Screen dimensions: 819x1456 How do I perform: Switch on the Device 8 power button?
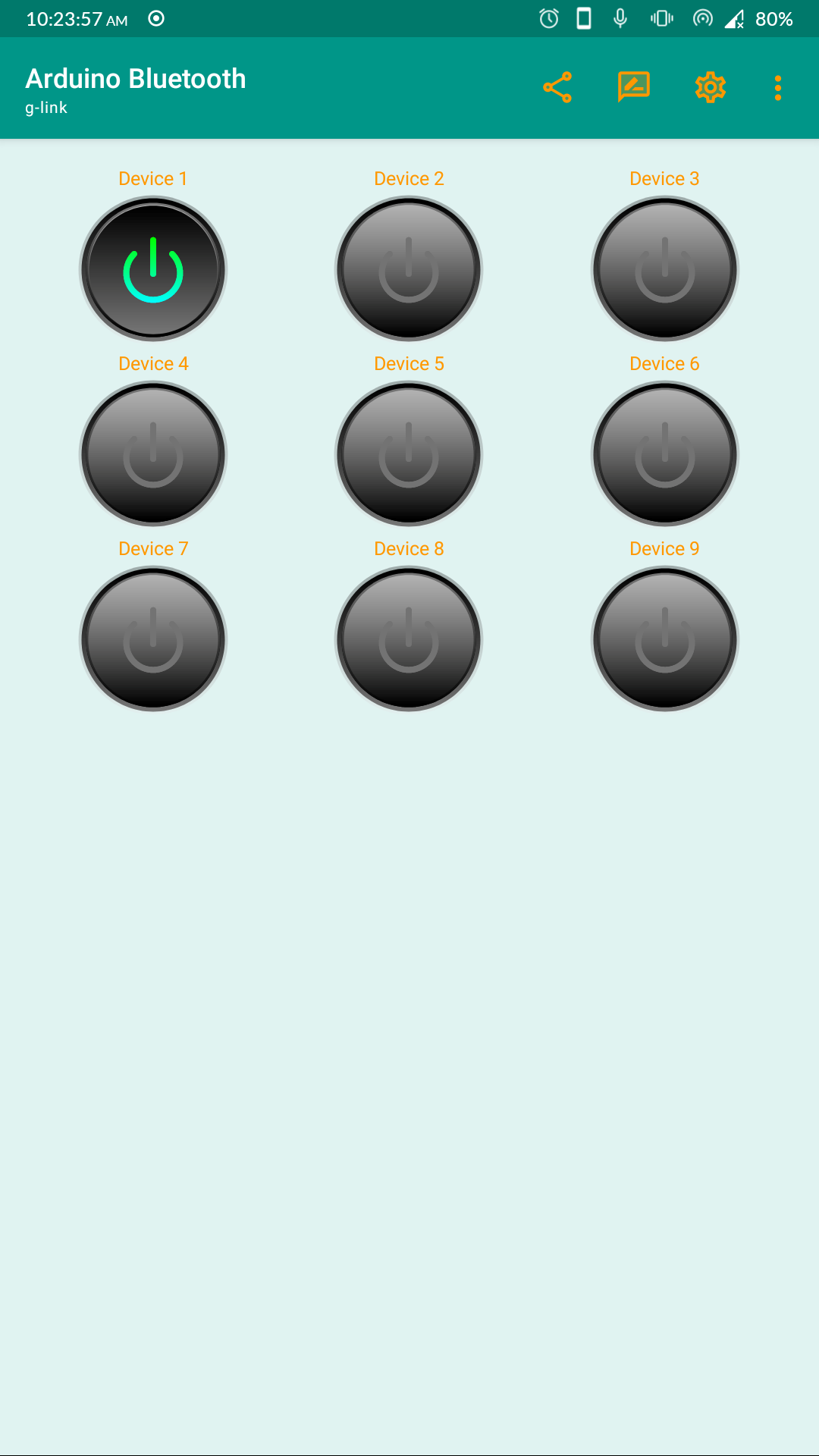pyautogui.click(x=409, y=639)
